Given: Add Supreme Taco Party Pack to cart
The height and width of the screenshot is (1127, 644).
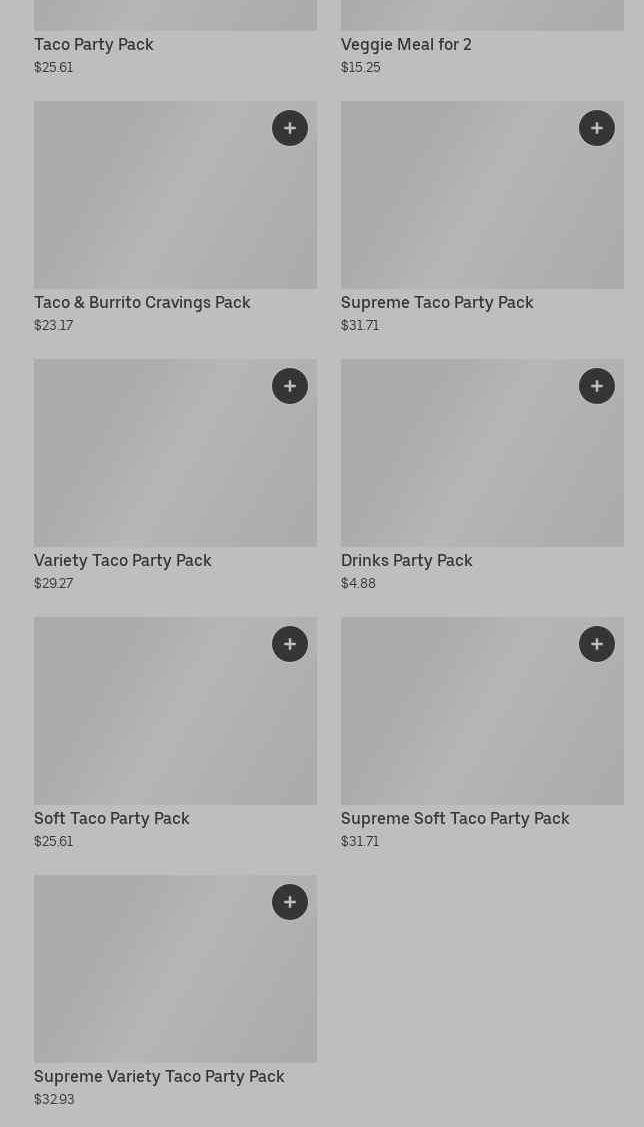Looking at the screenshot, I should [x=597, y=128].
